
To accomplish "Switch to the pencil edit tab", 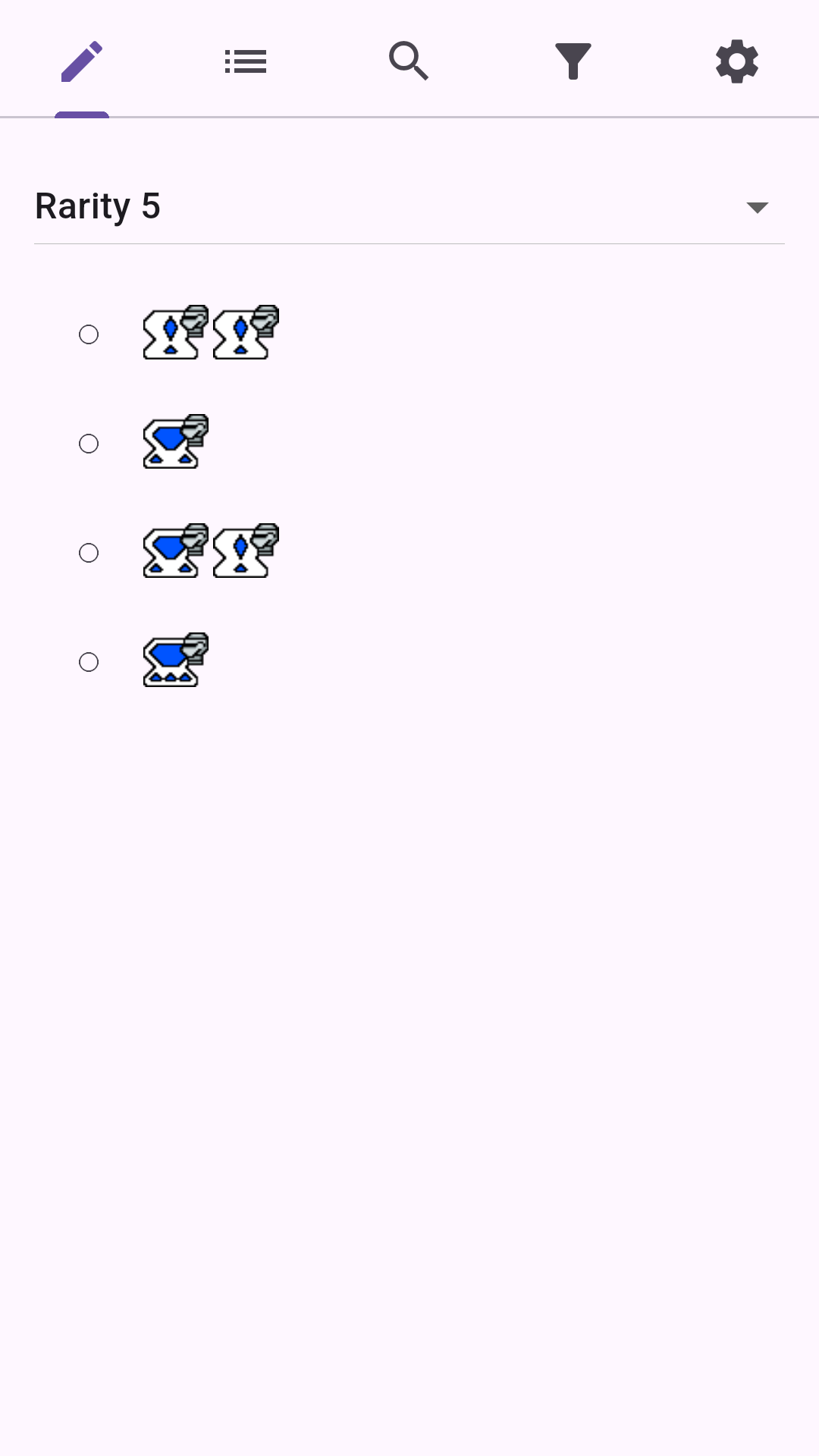I will pos(82,61).
